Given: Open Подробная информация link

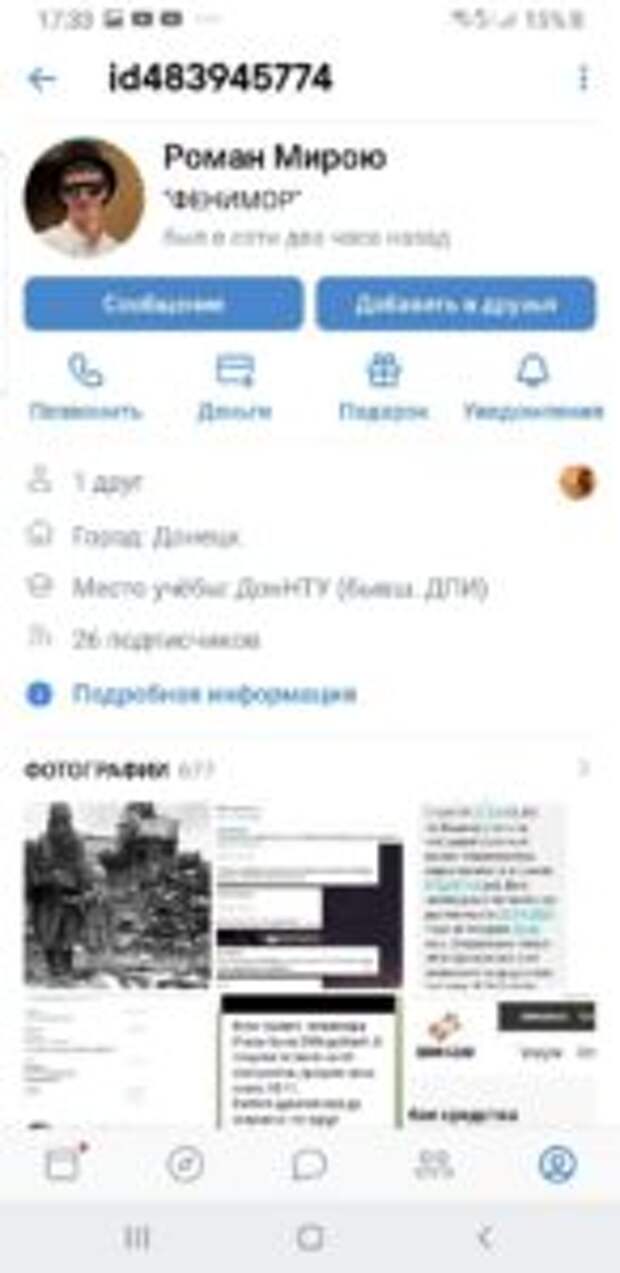Looking at the screenshot, I should (214, 694).
